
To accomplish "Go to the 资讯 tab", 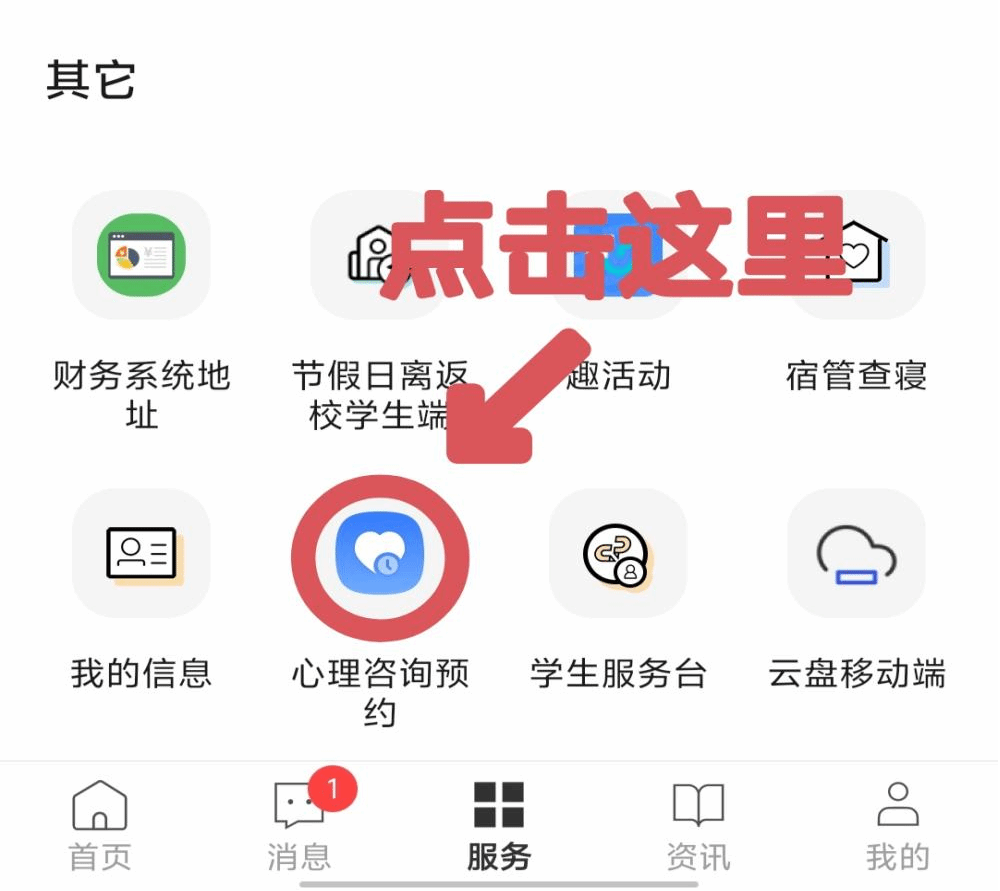I will [x=698, y=826].
